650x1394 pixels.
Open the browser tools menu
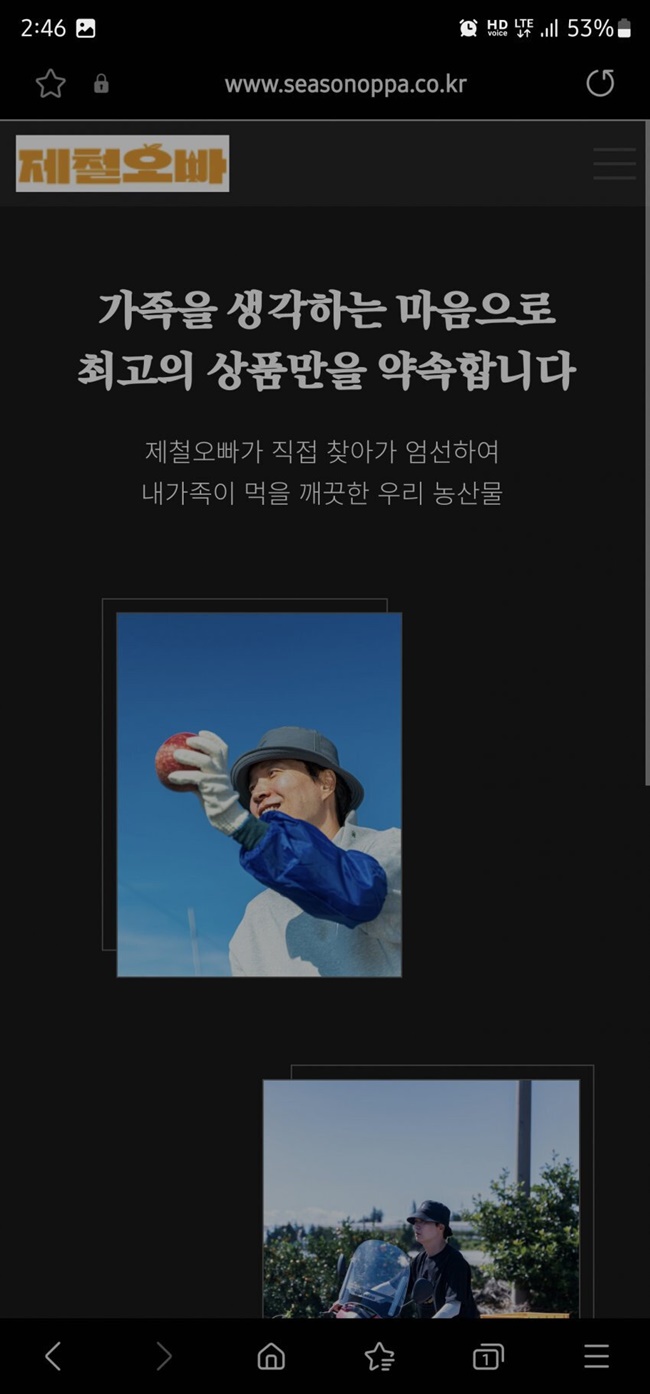[x=596, y=1356]
